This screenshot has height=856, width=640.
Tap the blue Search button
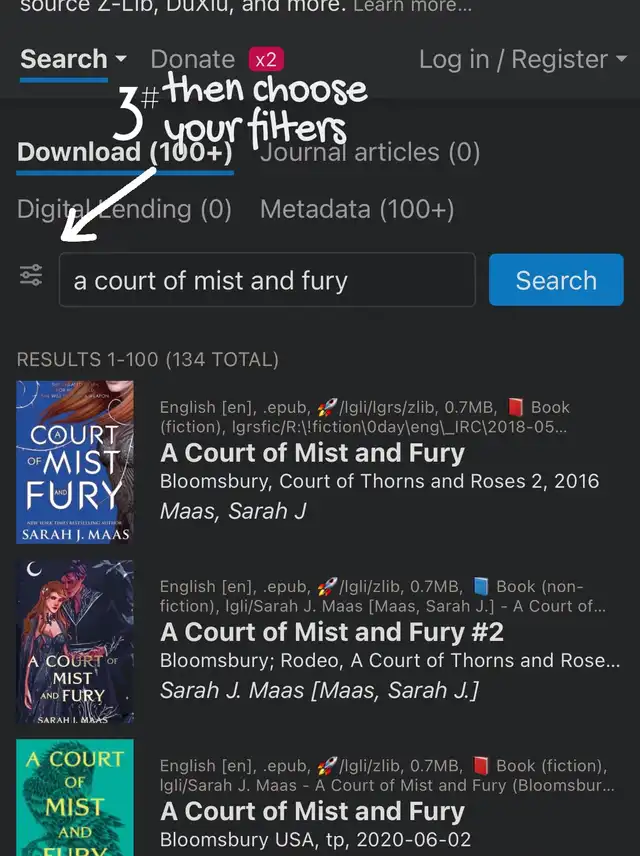coord(556,280)
